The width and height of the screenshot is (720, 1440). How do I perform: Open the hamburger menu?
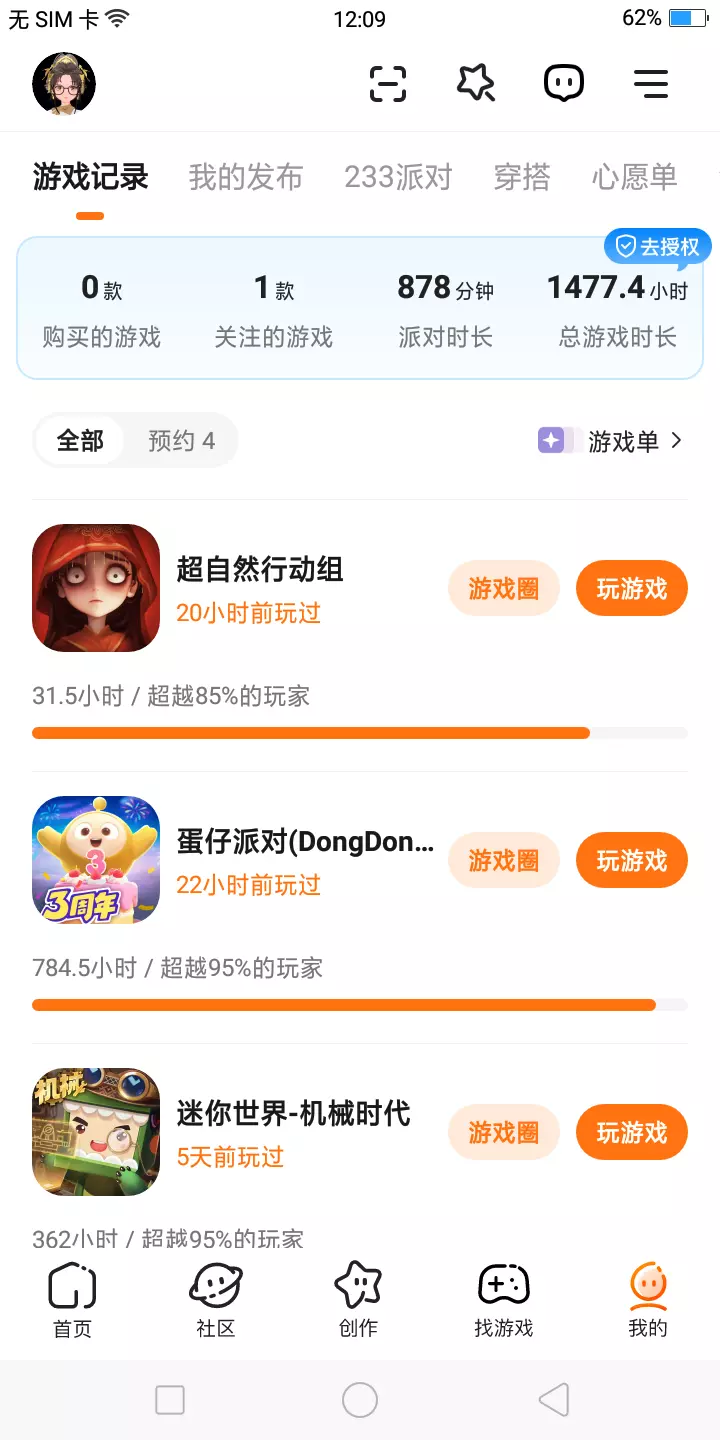tap(651, 84)
